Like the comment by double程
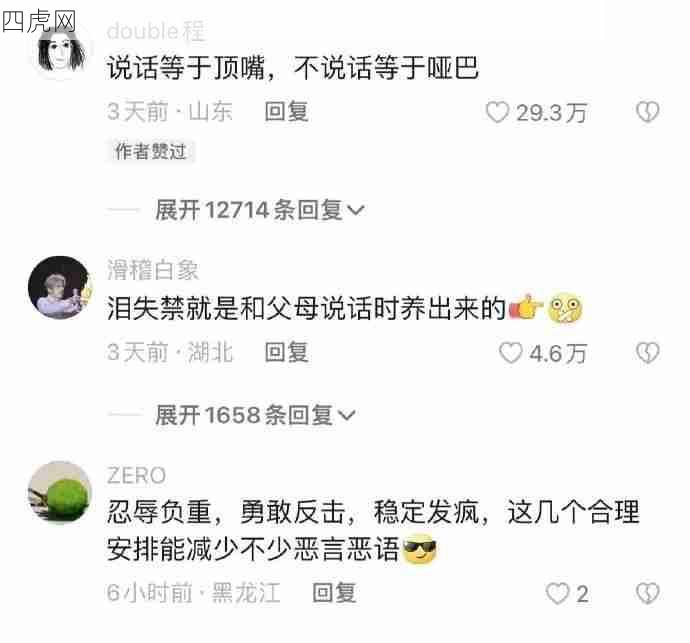 tap(497, 112)
